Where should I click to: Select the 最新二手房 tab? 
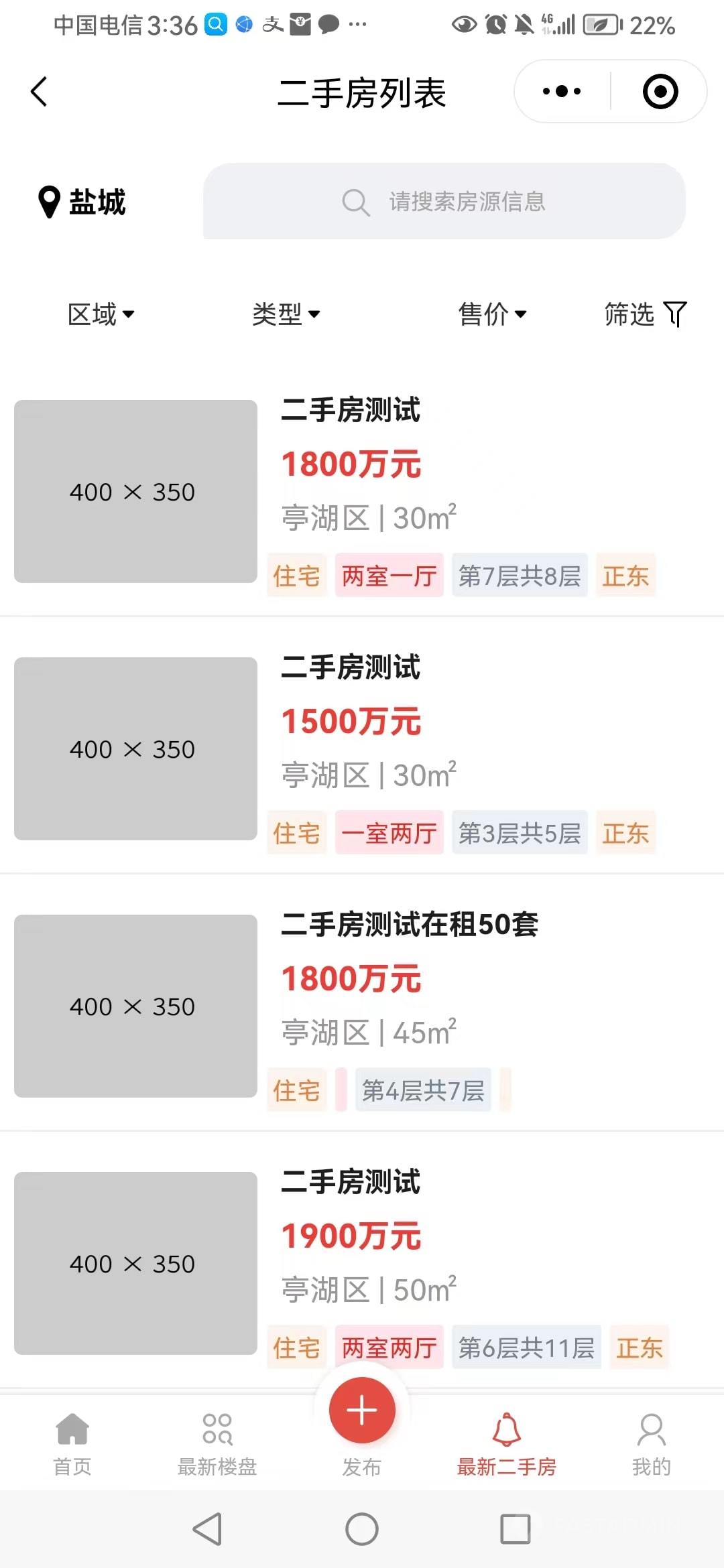click(507, 1443)
